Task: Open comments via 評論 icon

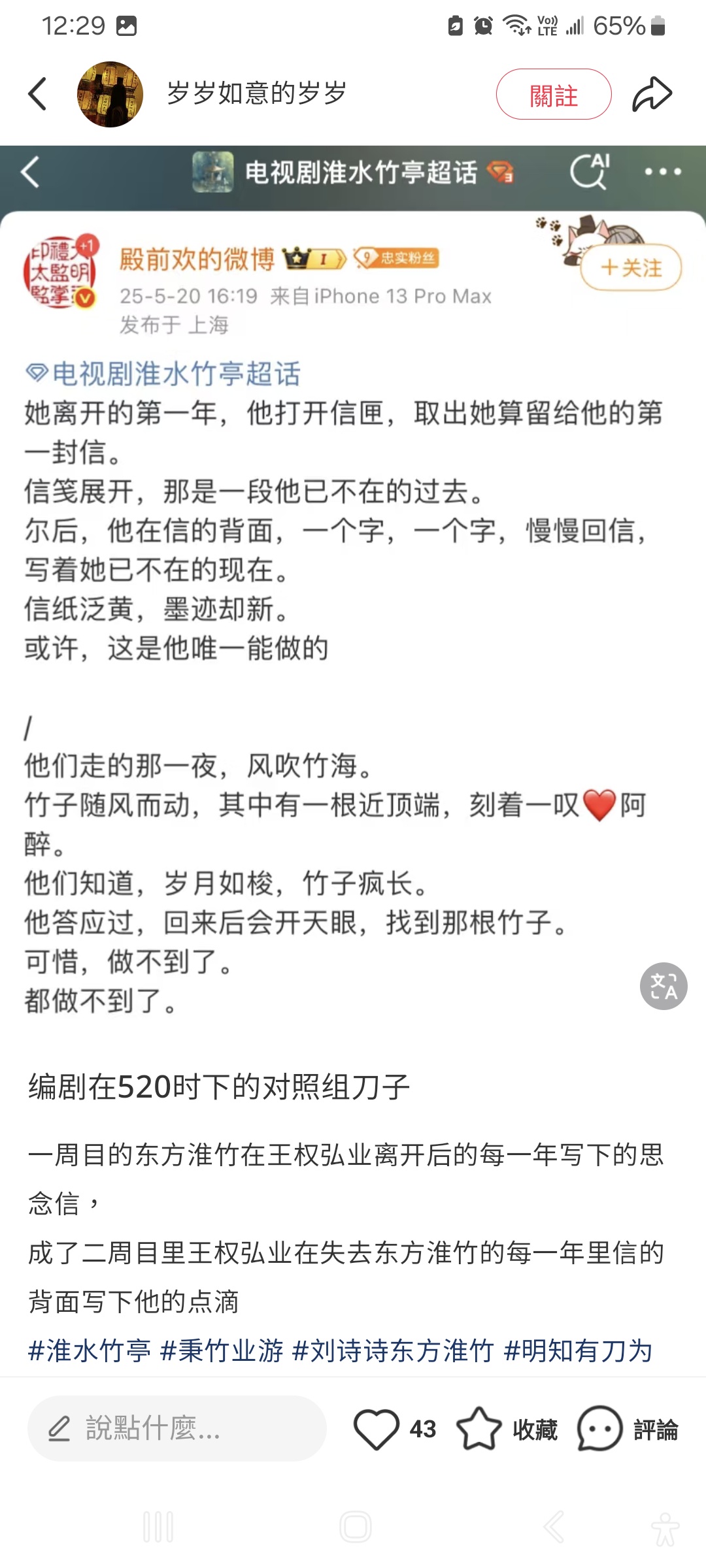Action: pyautogui.click(x=628, y=1429)
